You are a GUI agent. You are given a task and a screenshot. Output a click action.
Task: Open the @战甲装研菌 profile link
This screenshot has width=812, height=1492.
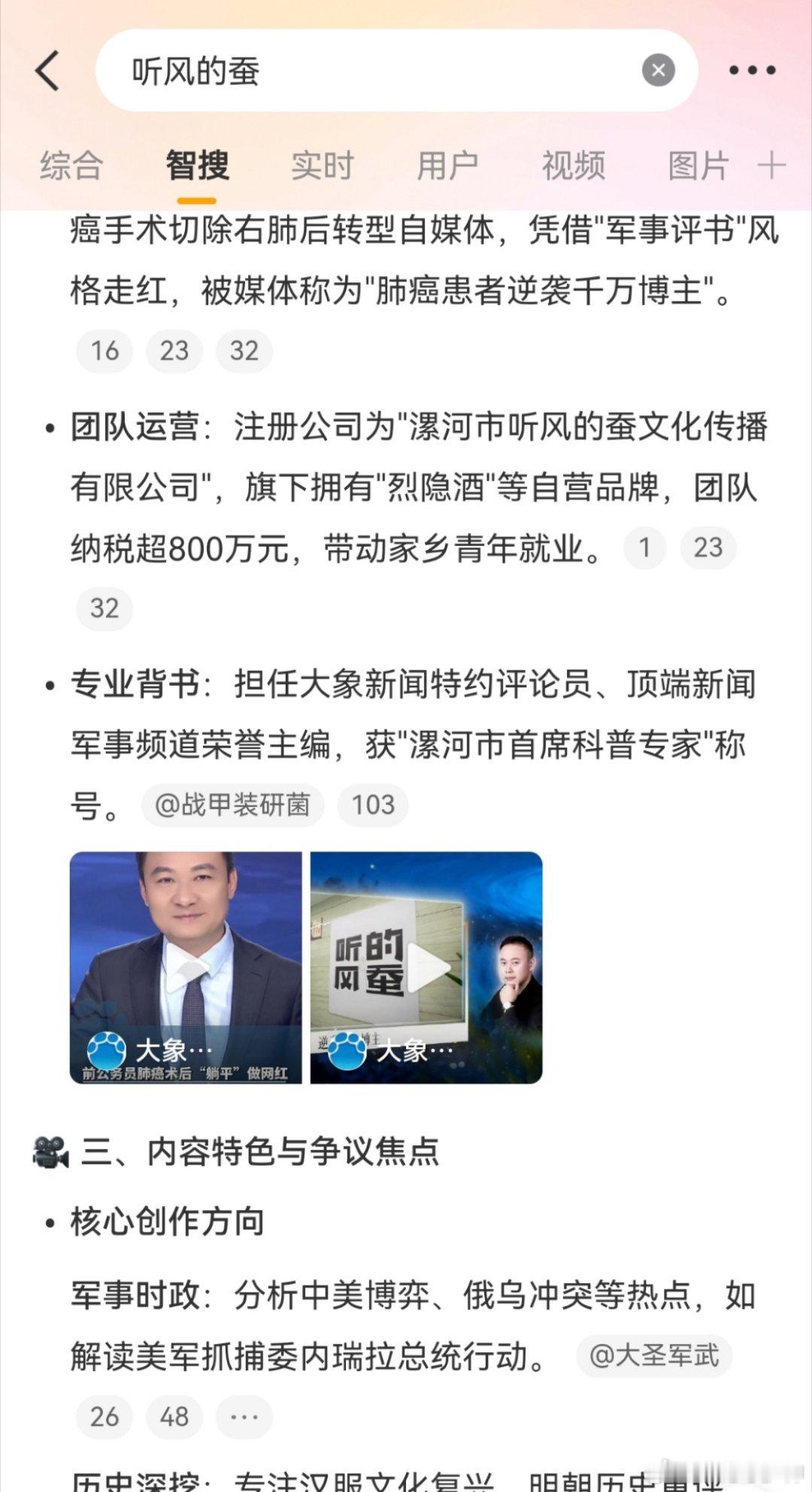pos(232,804)
